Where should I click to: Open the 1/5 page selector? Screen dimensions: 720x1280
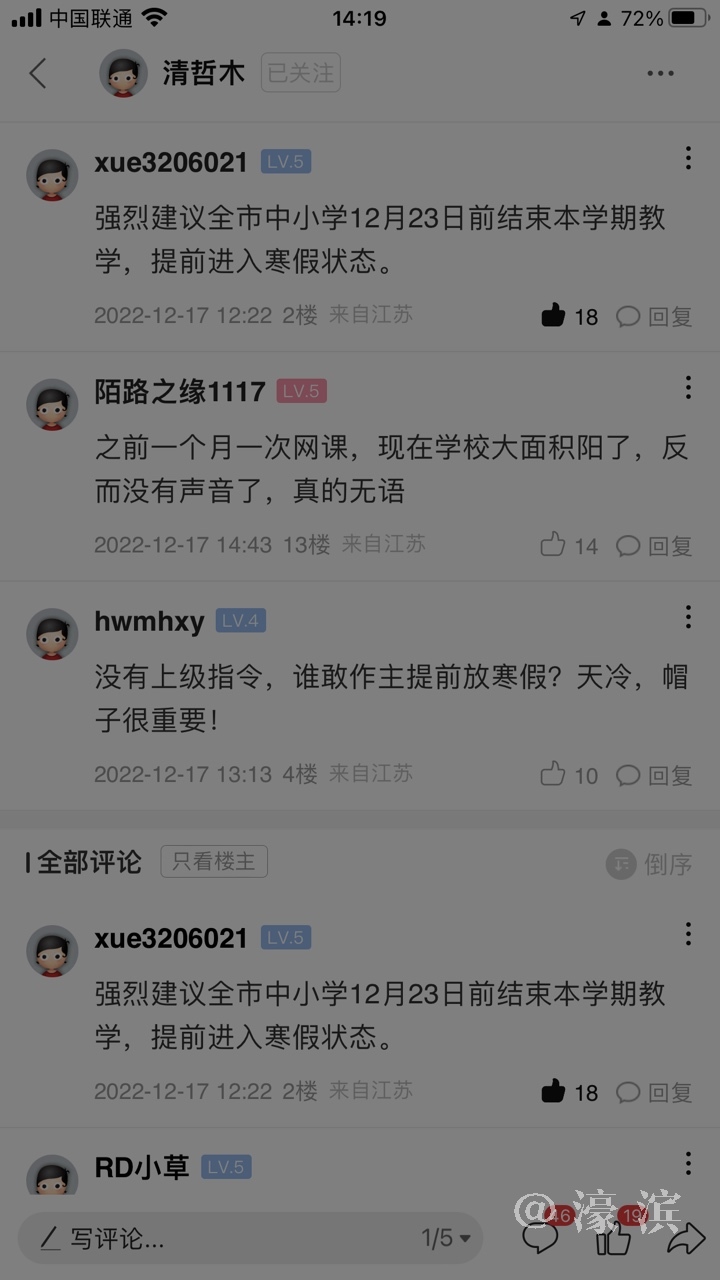tap(445, 1239)
